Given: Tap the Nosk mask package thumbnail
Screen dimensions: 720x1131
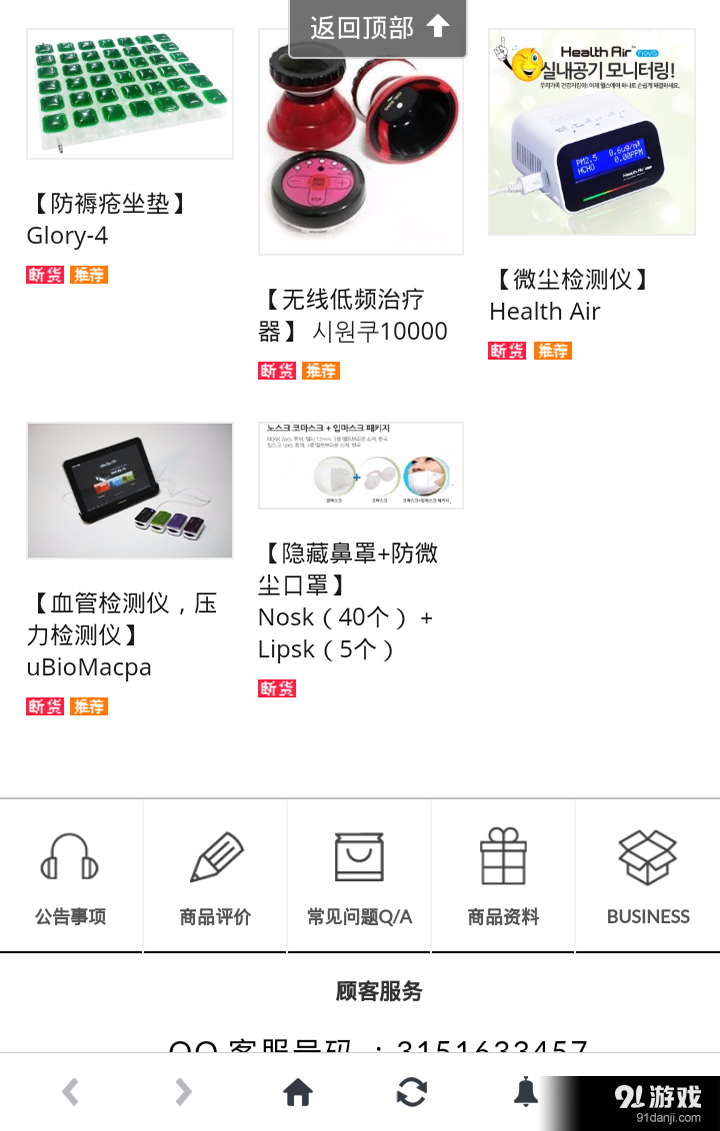Looking at the screenshot, I should tap(360, 464).
